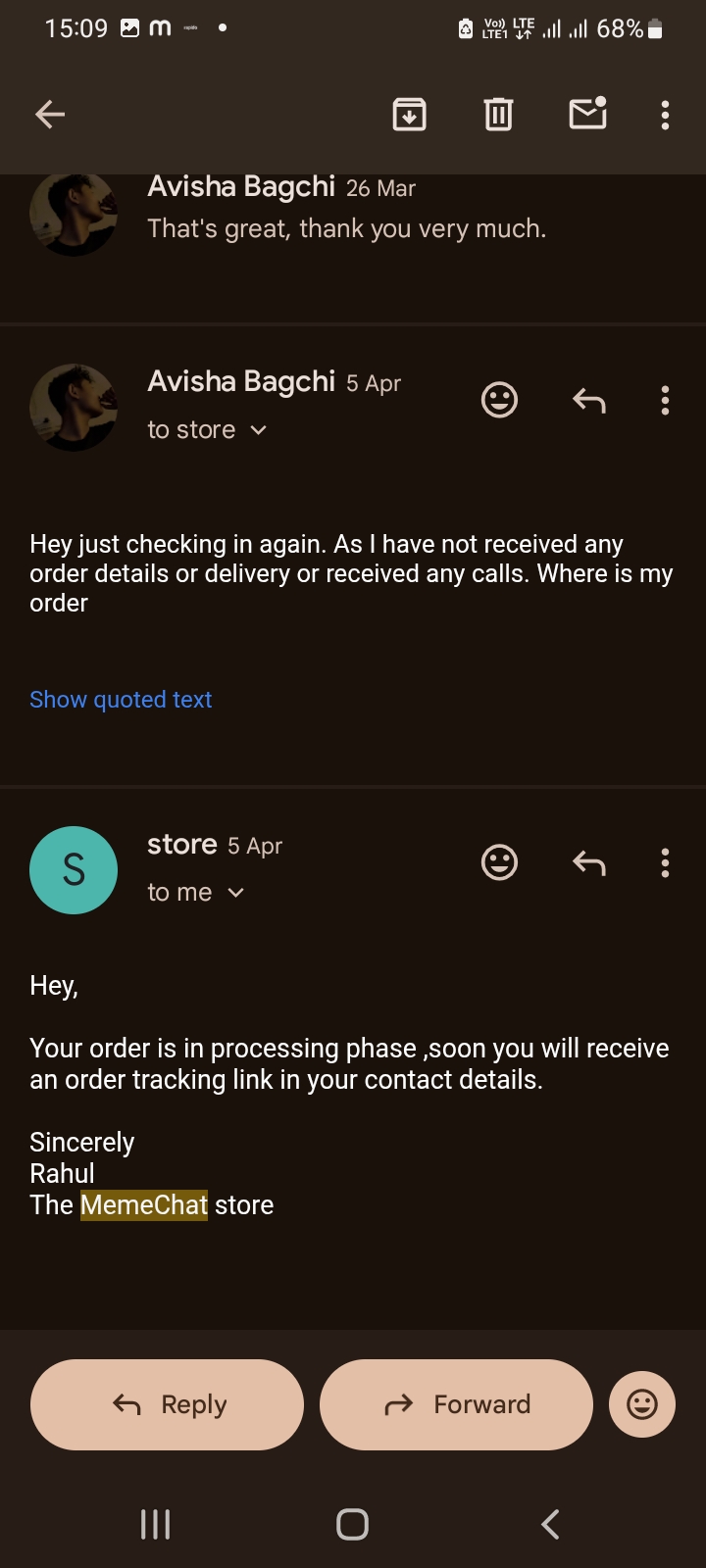Image resolution: width=706 pixels, height=1568 pixels.
Task: Show quoted text in Avisha's email
Action: pyautogui.click(x=121, y=700)
